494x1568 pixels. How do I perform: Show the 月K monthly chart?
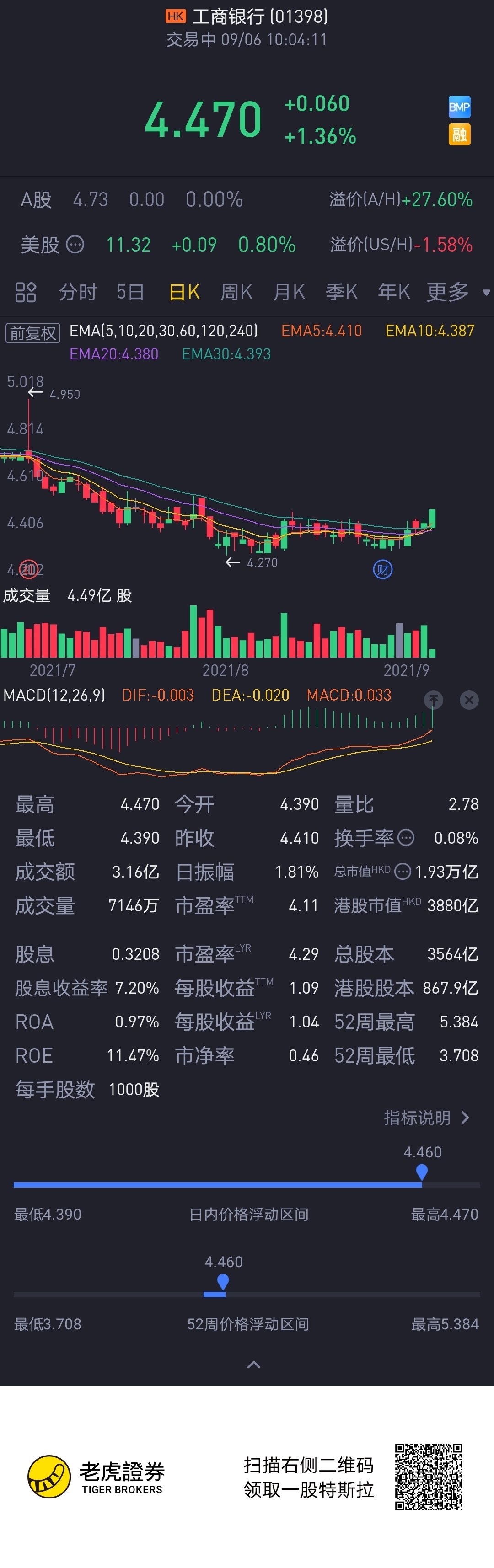pos(289,292)
